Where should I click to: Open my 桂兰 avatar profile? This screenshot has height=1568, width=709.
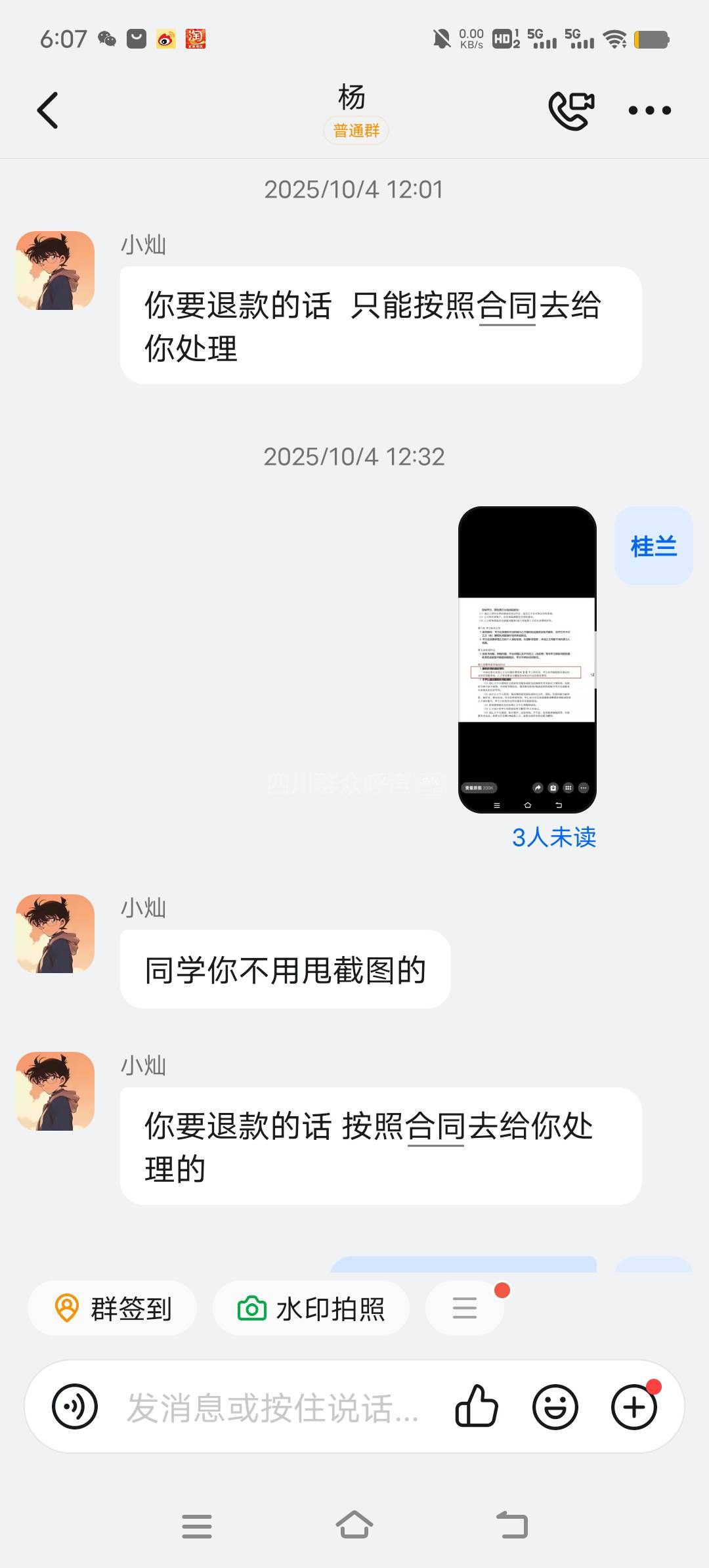(653, 546)
